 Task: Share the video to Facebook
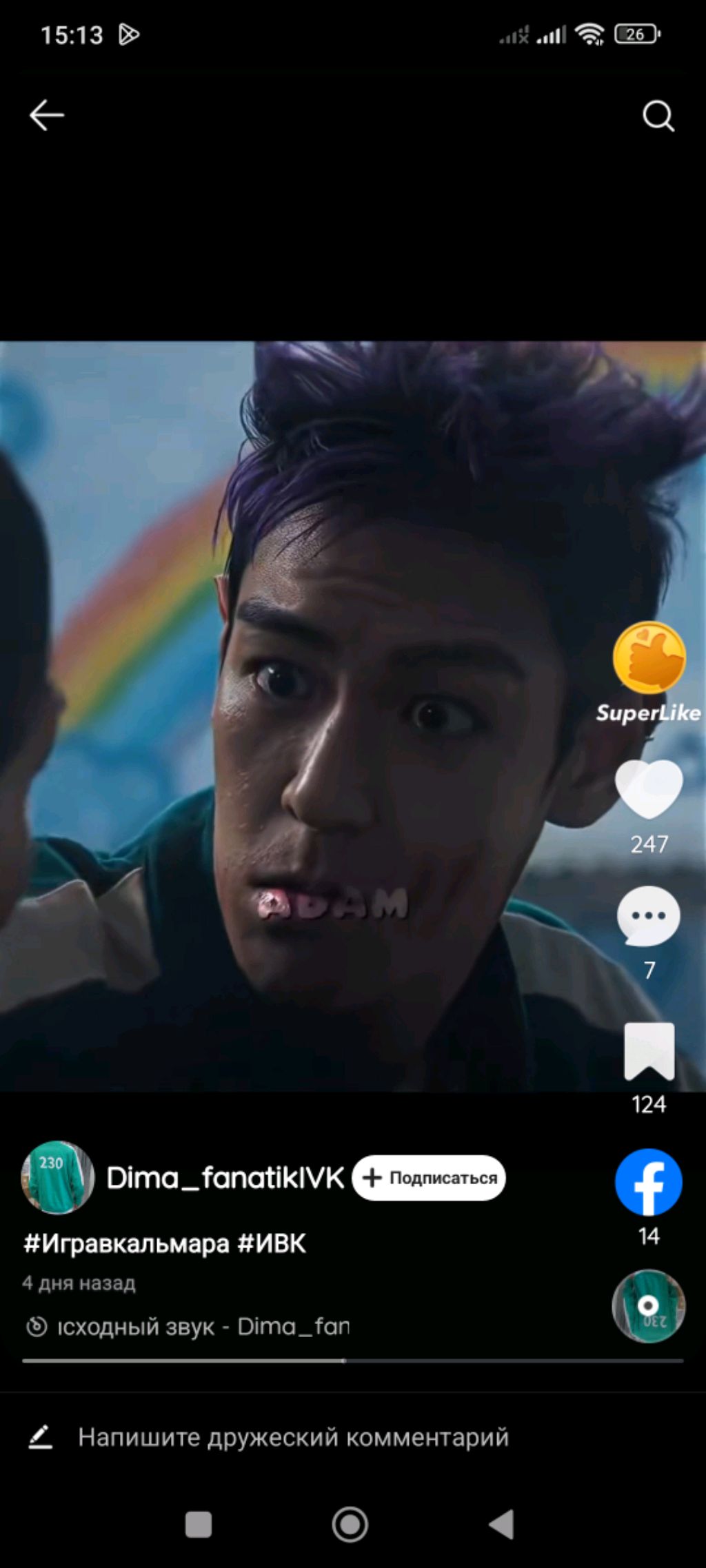pos(649,1181)
